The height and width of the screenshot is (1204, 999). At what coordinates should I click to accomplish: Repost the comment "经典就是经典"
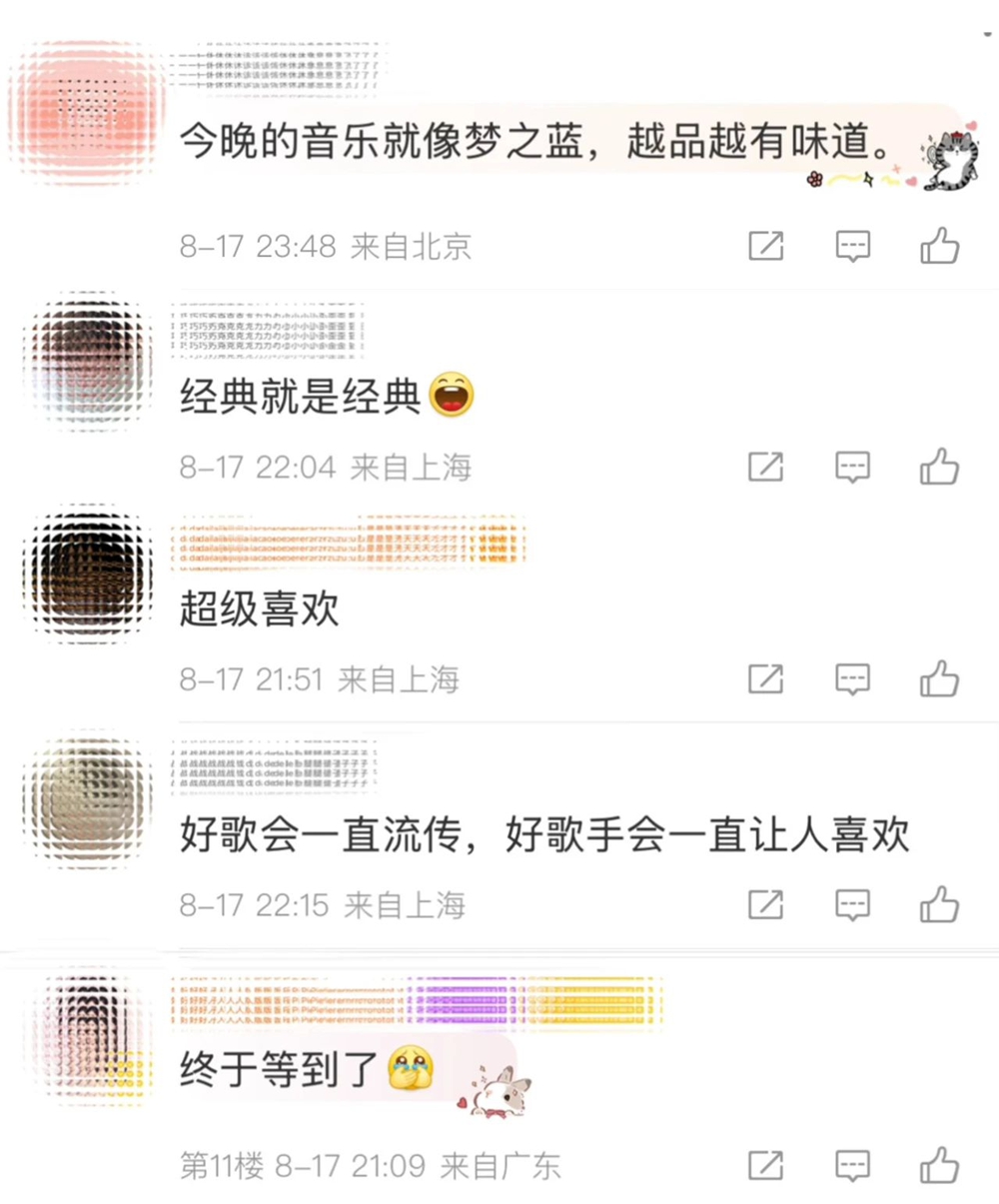point(766,467)
